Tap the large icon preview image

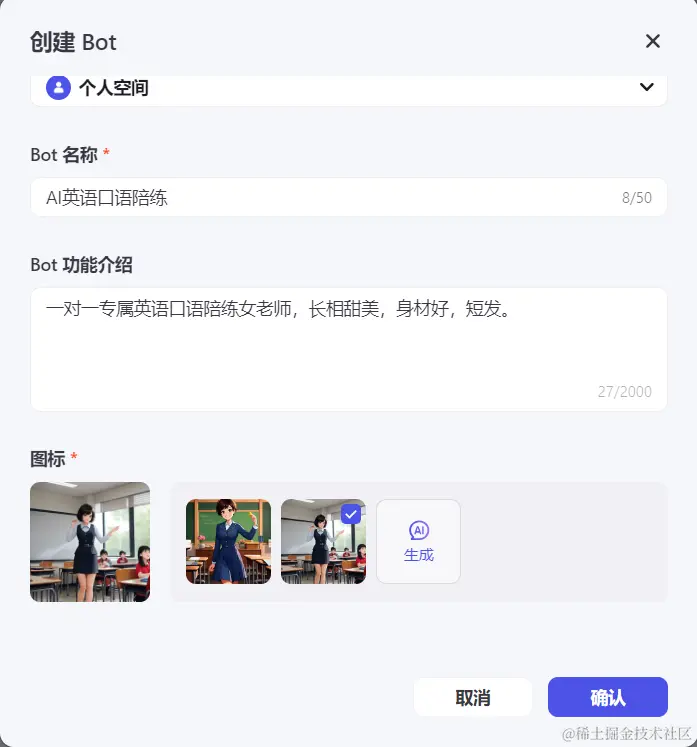coord(90,541)
